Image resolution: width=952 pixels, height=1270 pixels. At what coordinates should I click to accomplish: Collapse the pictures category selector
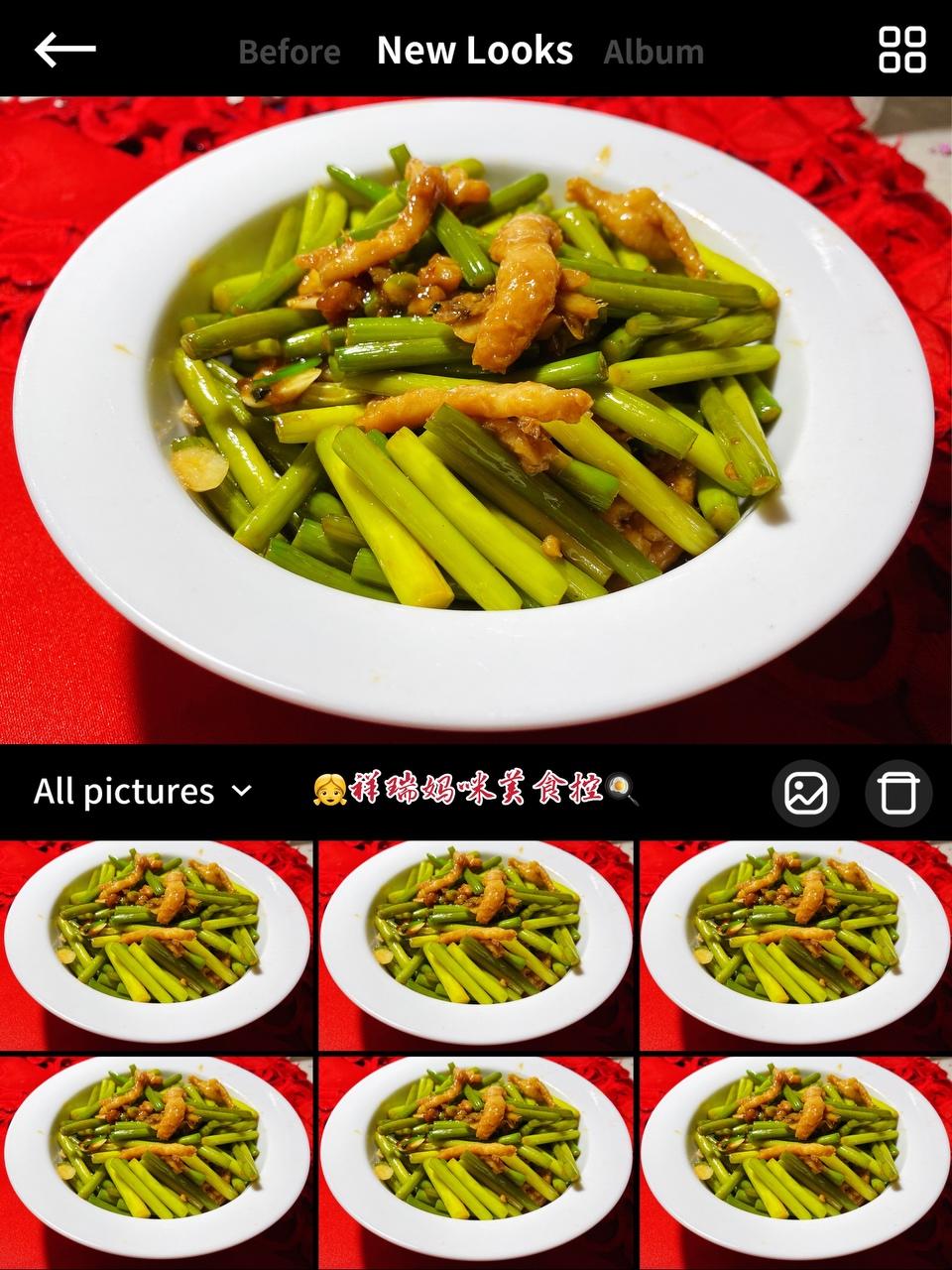click(238, 792)
